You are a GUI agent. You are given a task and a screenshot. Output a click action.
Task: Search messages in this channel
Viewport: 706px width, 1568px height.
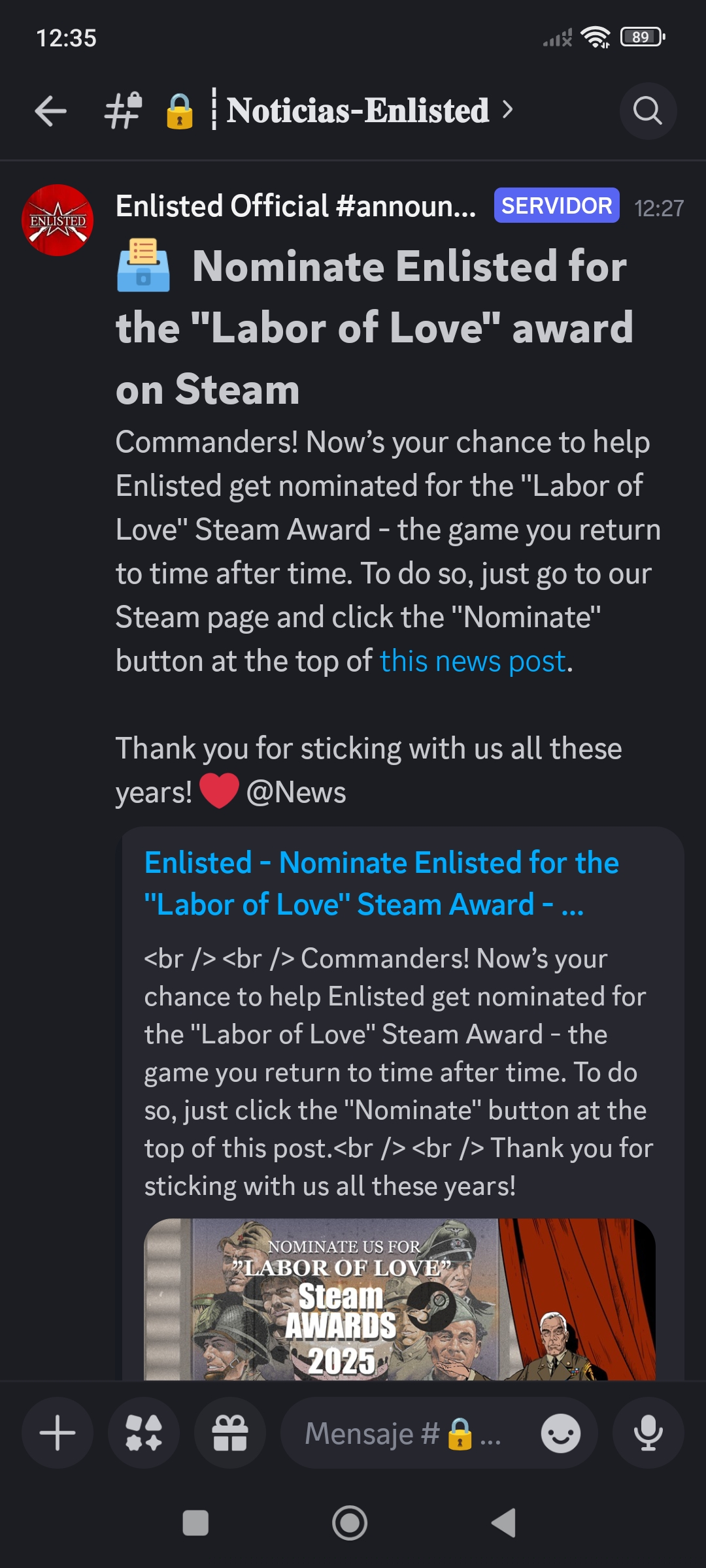click(647, 111)
